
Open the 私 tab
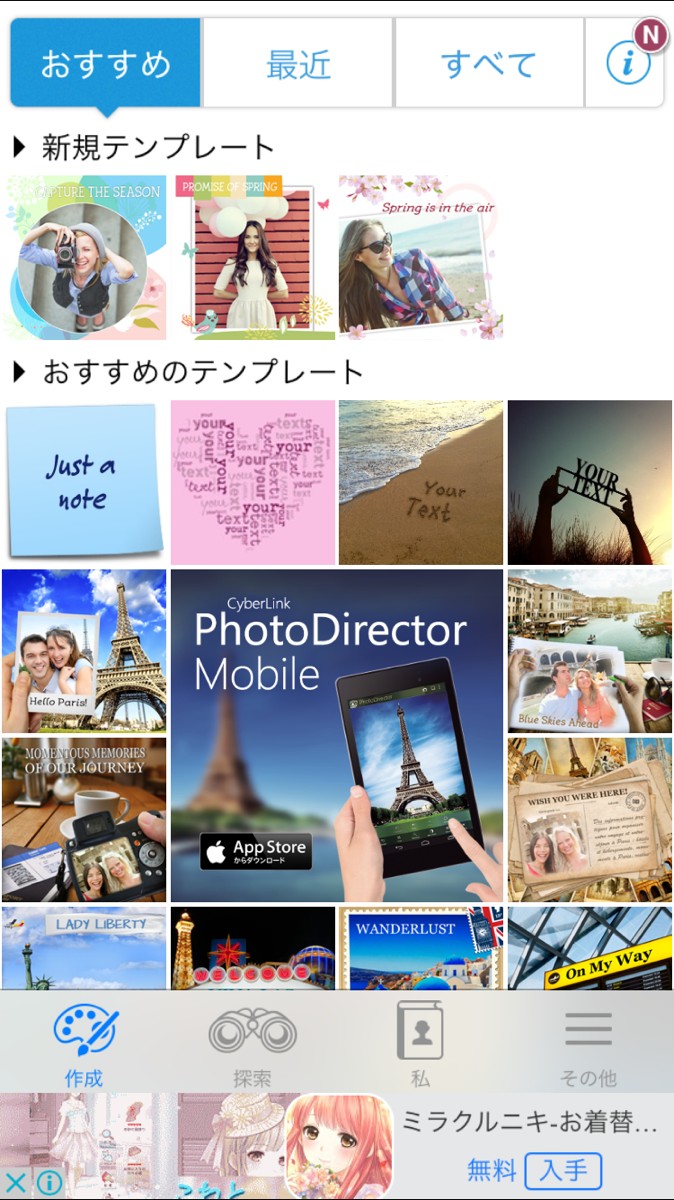pyautogui.click(x=420, y=1045)
